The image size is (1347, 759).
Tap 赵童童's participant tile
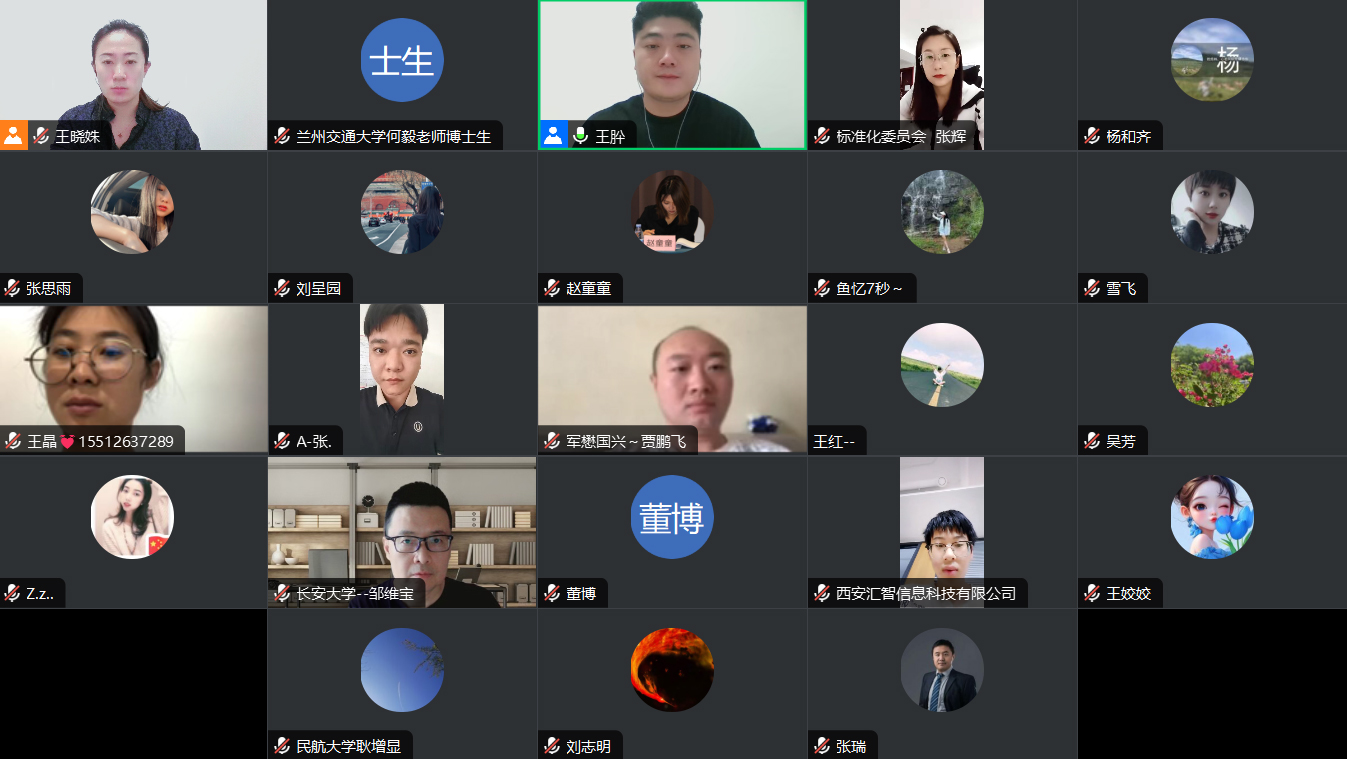tap(672, 227)
